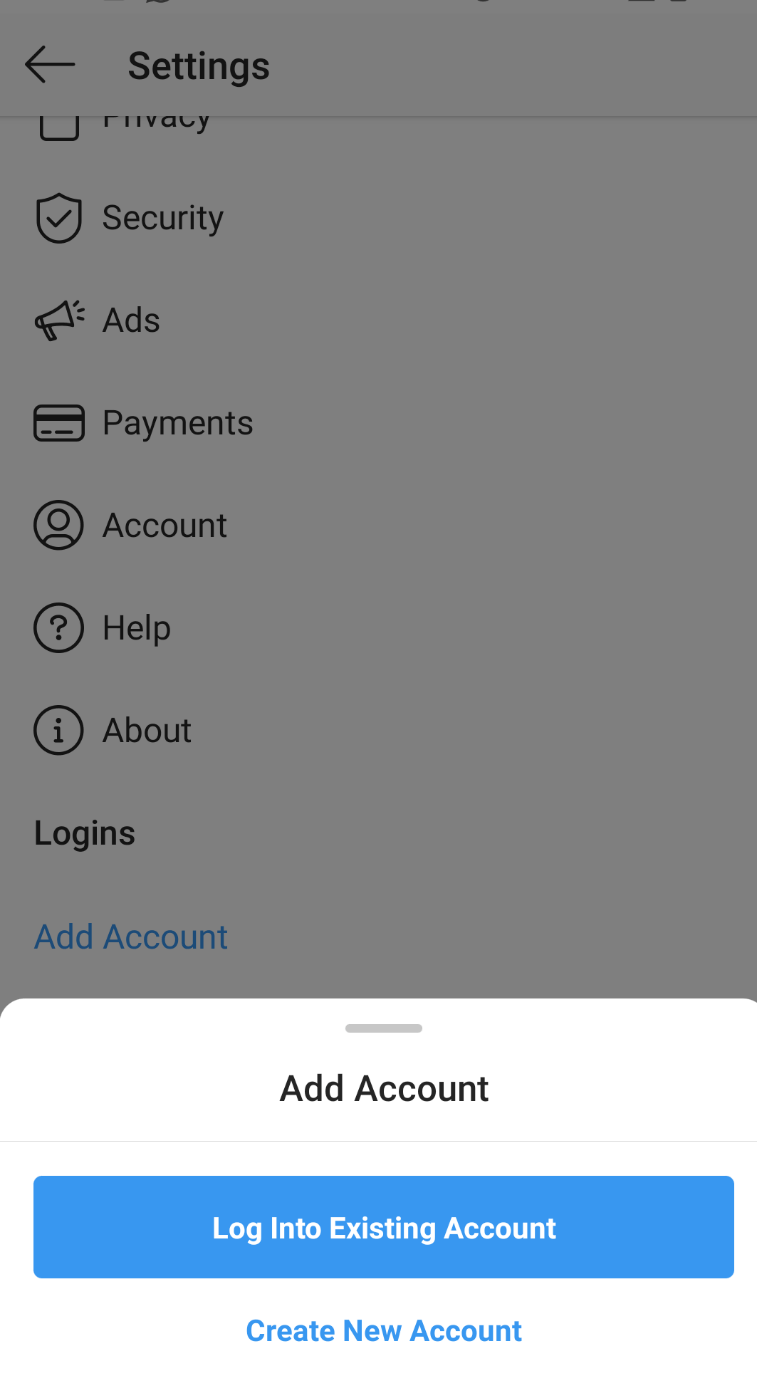Screen dimensions: 757x1398
Task: Click the Privacy lock icon
Action: [x=59, y=122]
